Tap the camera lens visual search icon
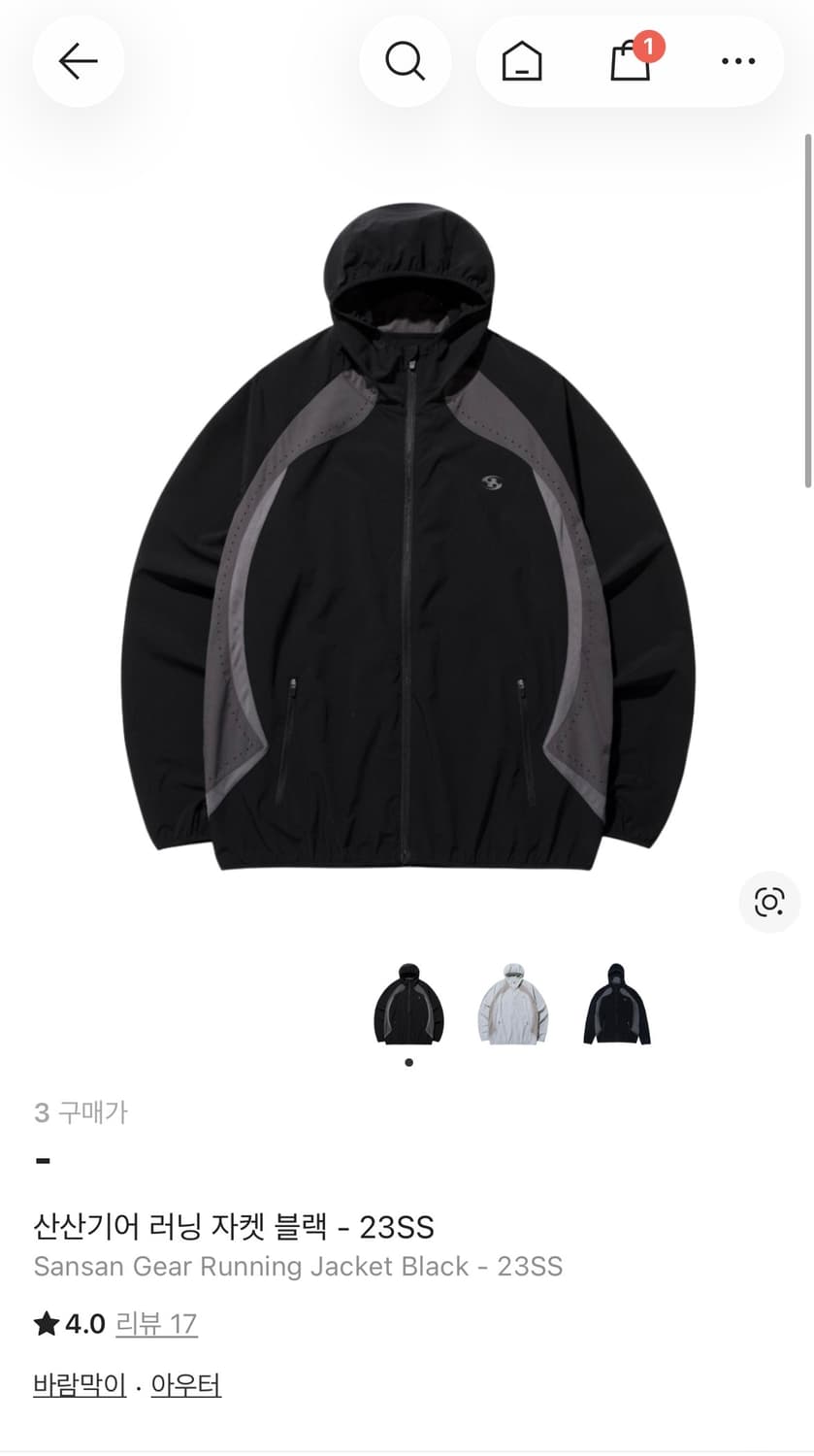 768,901
